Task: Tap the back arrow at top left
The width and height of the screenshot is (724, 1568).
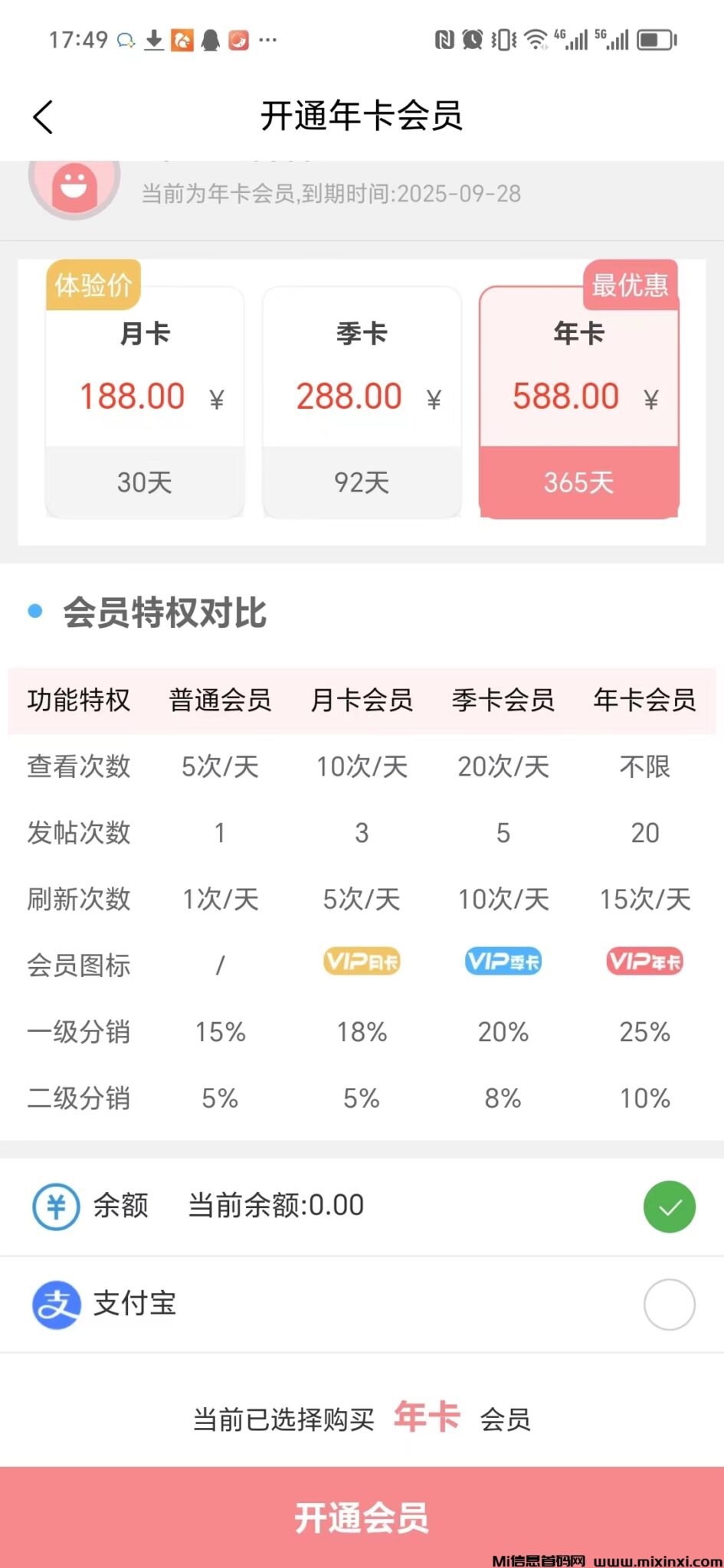Action: (44, 118)
